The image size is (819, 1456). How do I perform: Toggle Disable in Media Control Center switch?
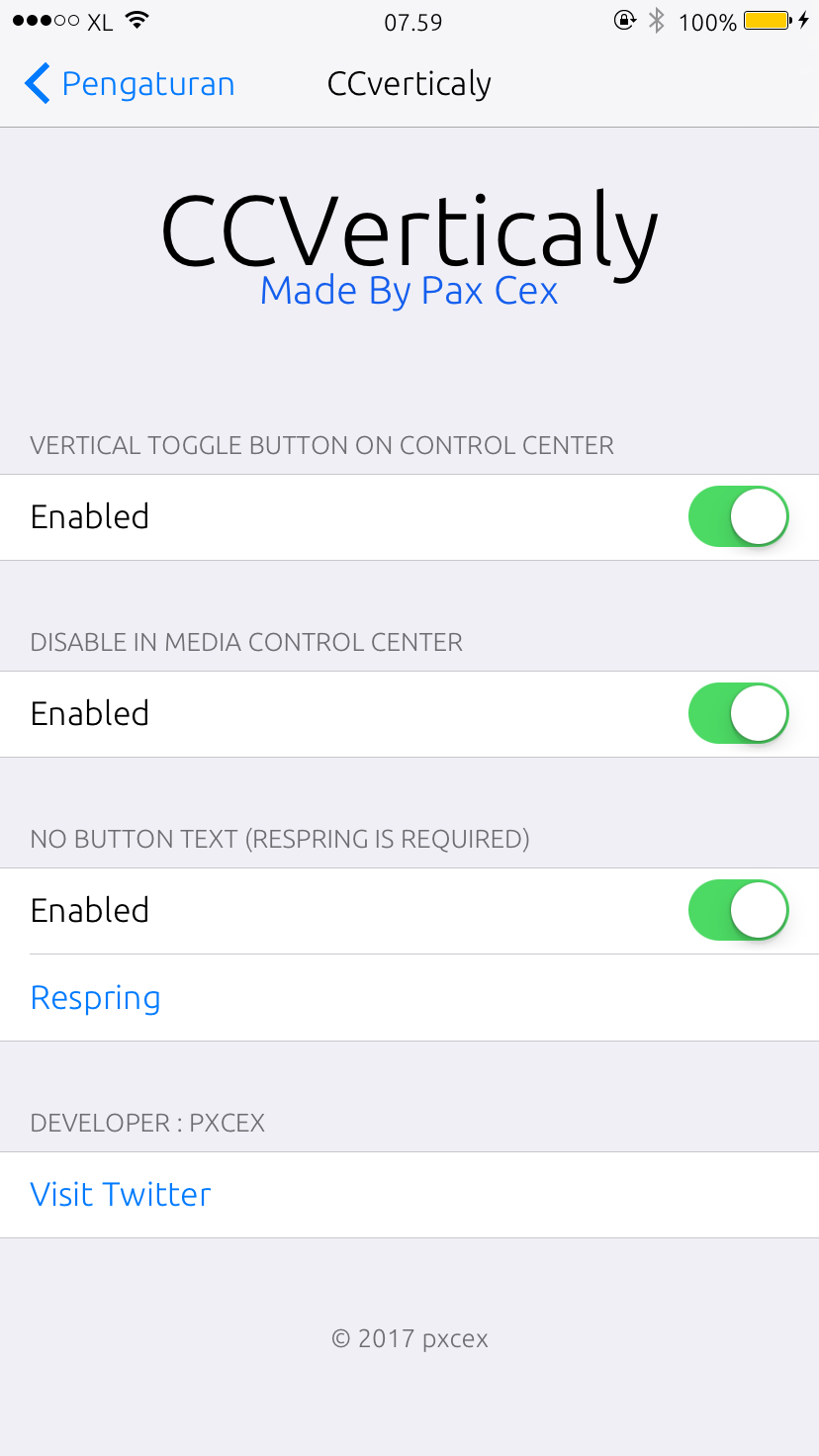(x=739, y=713)
